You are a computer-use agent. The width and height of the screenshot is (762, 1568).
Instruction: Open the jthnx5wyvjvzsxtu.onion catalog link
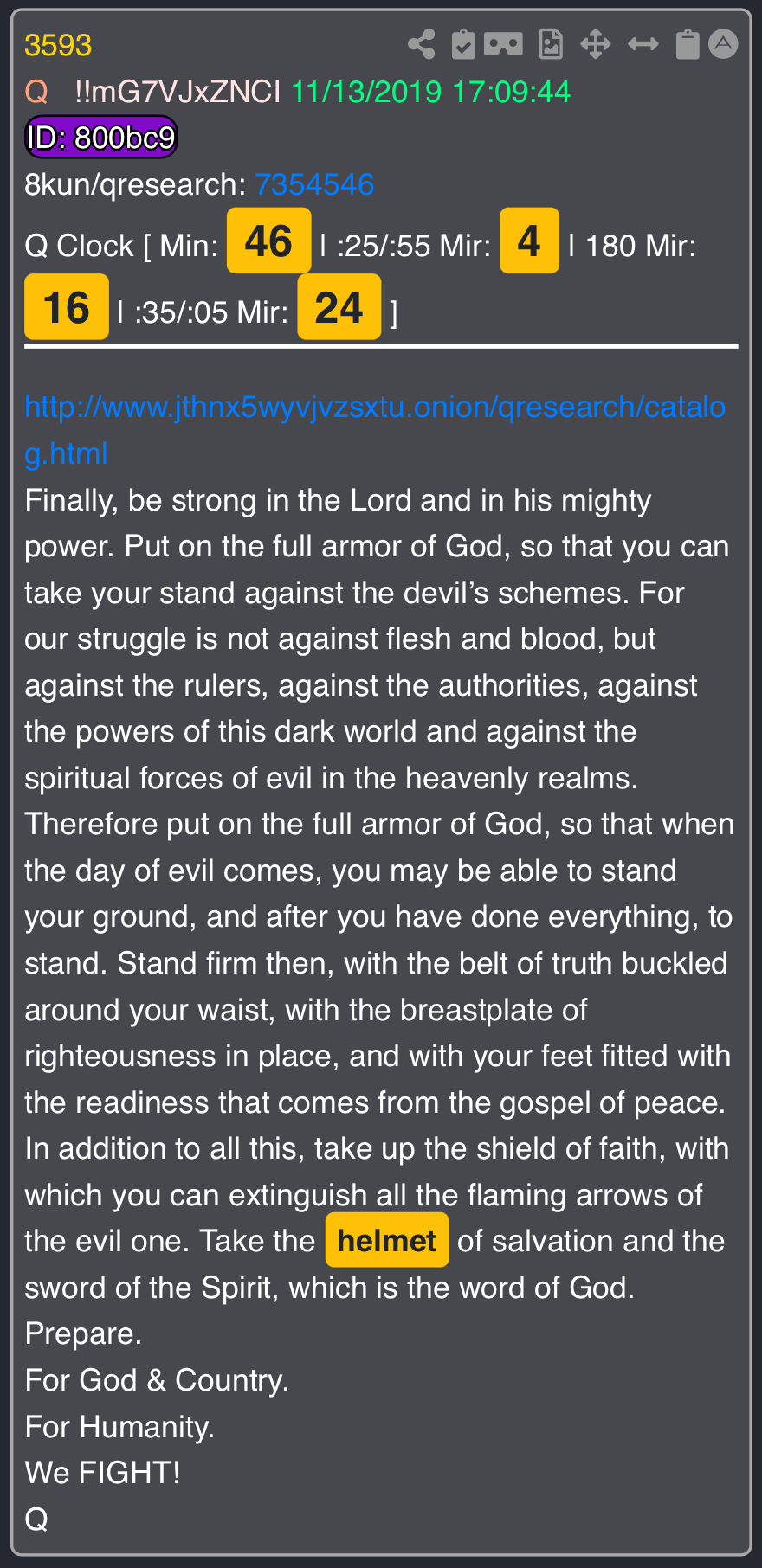(x=375, y=430)
